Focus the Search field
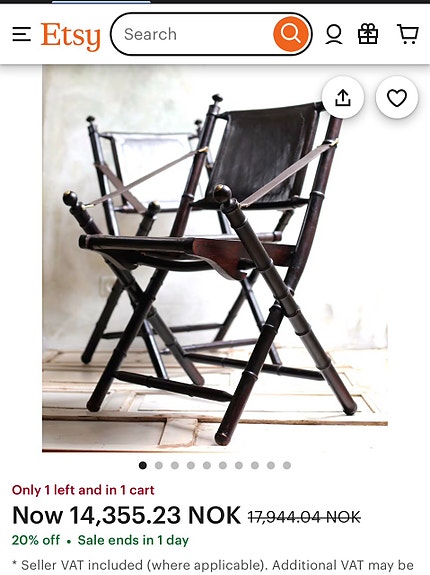The width and height of the screenshot is (430, 575). (194, 34)
